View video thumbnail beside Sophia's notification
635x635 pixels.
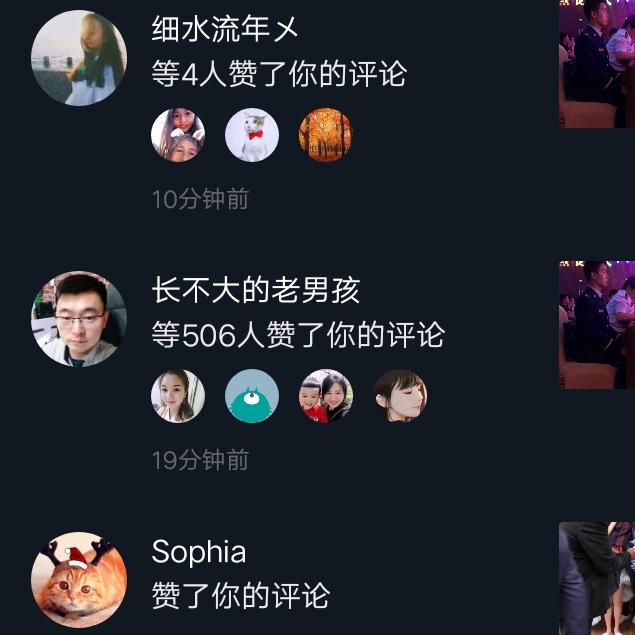[597, 580]
